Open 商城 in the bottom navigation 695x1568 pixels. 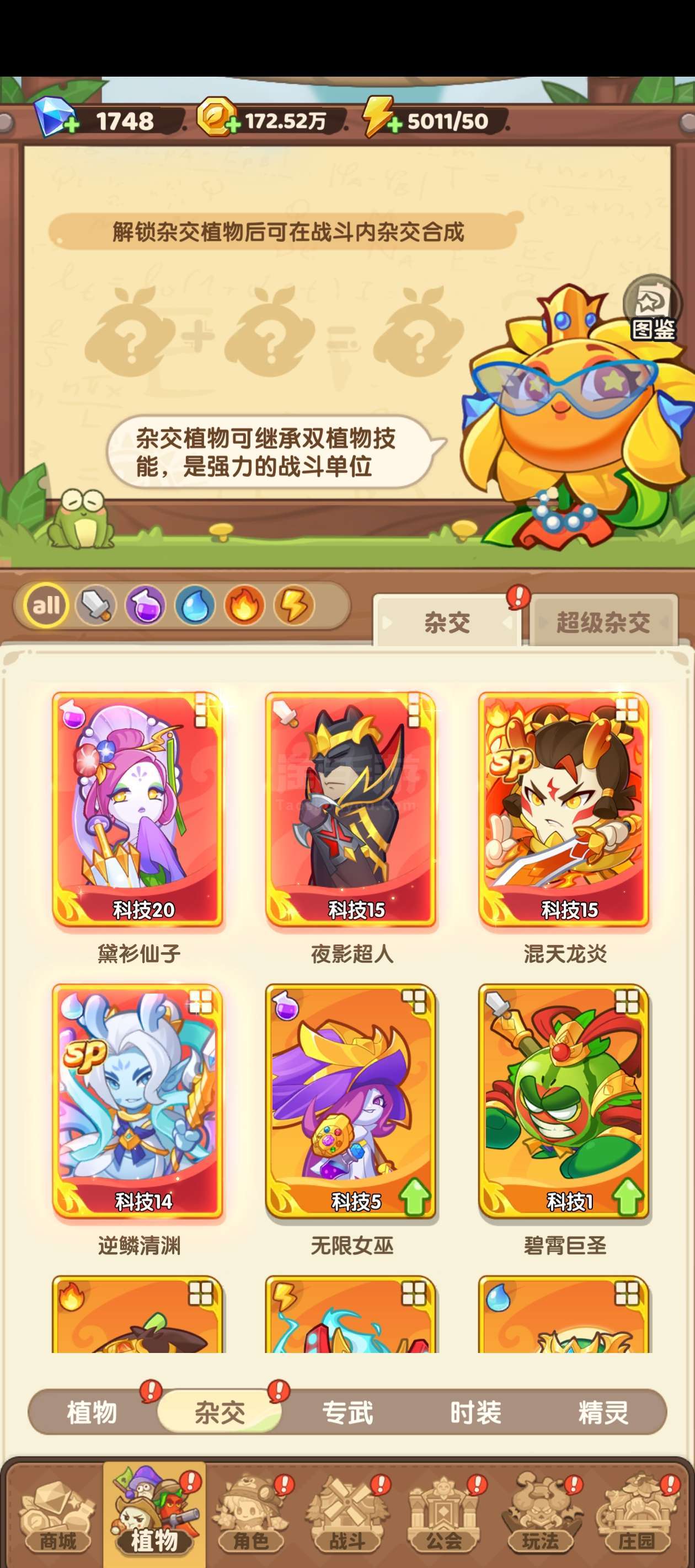(x=57, y=1517)
